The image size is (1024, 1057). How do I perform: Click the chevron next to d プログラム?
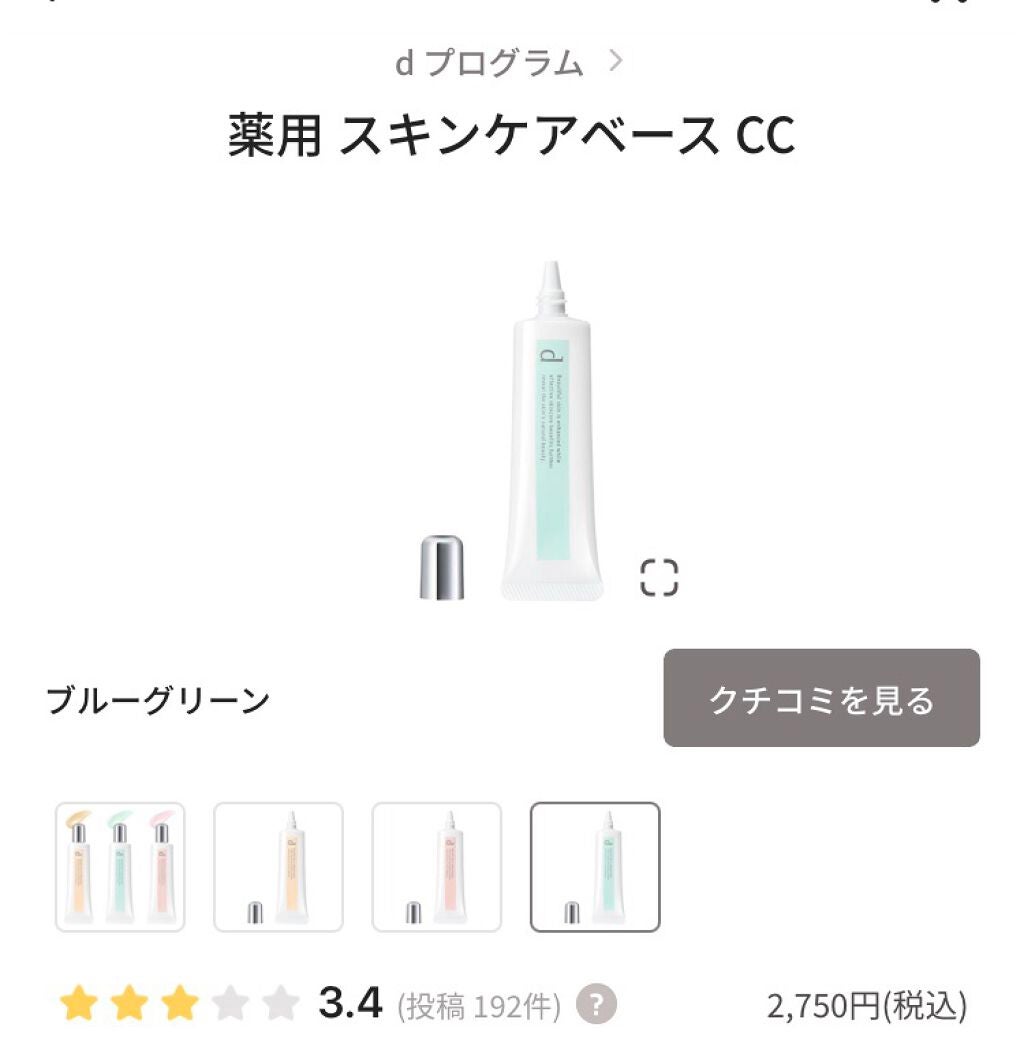point(618,62)
